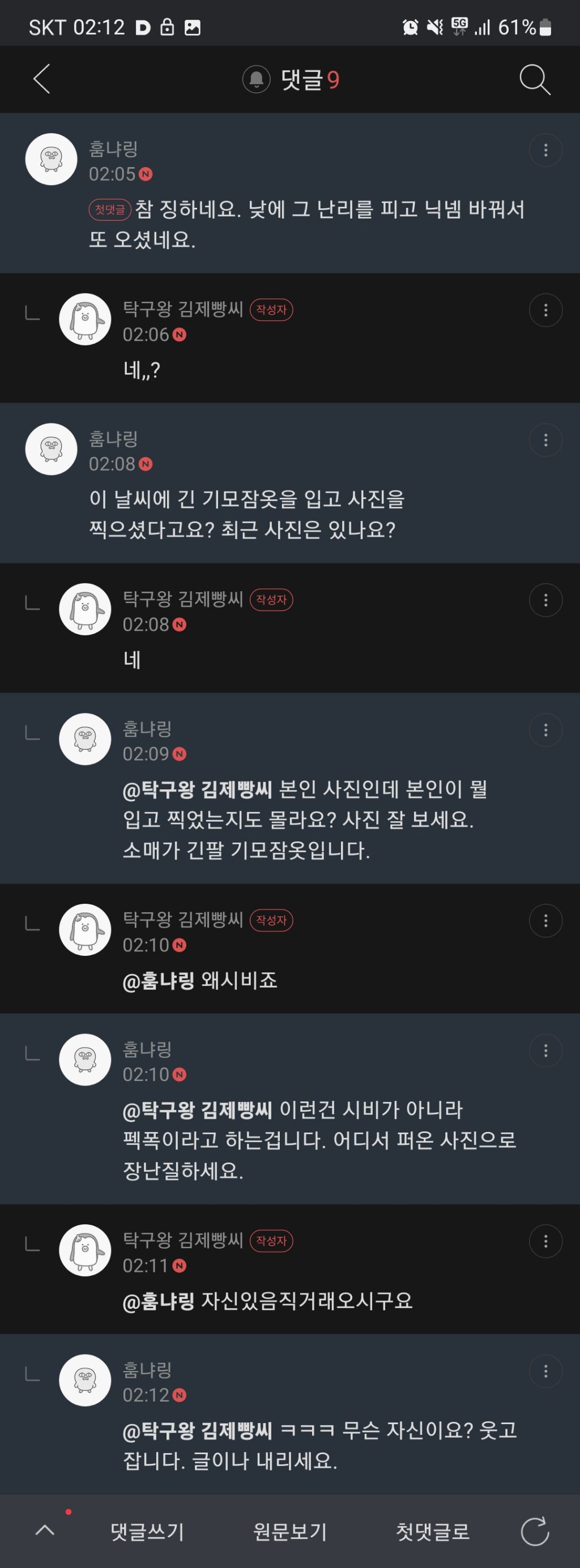Viewport: 580px width, 1568px height.
Task: Jump to the first comment with 첫댓글로
Action: (x=433, y=1531)
